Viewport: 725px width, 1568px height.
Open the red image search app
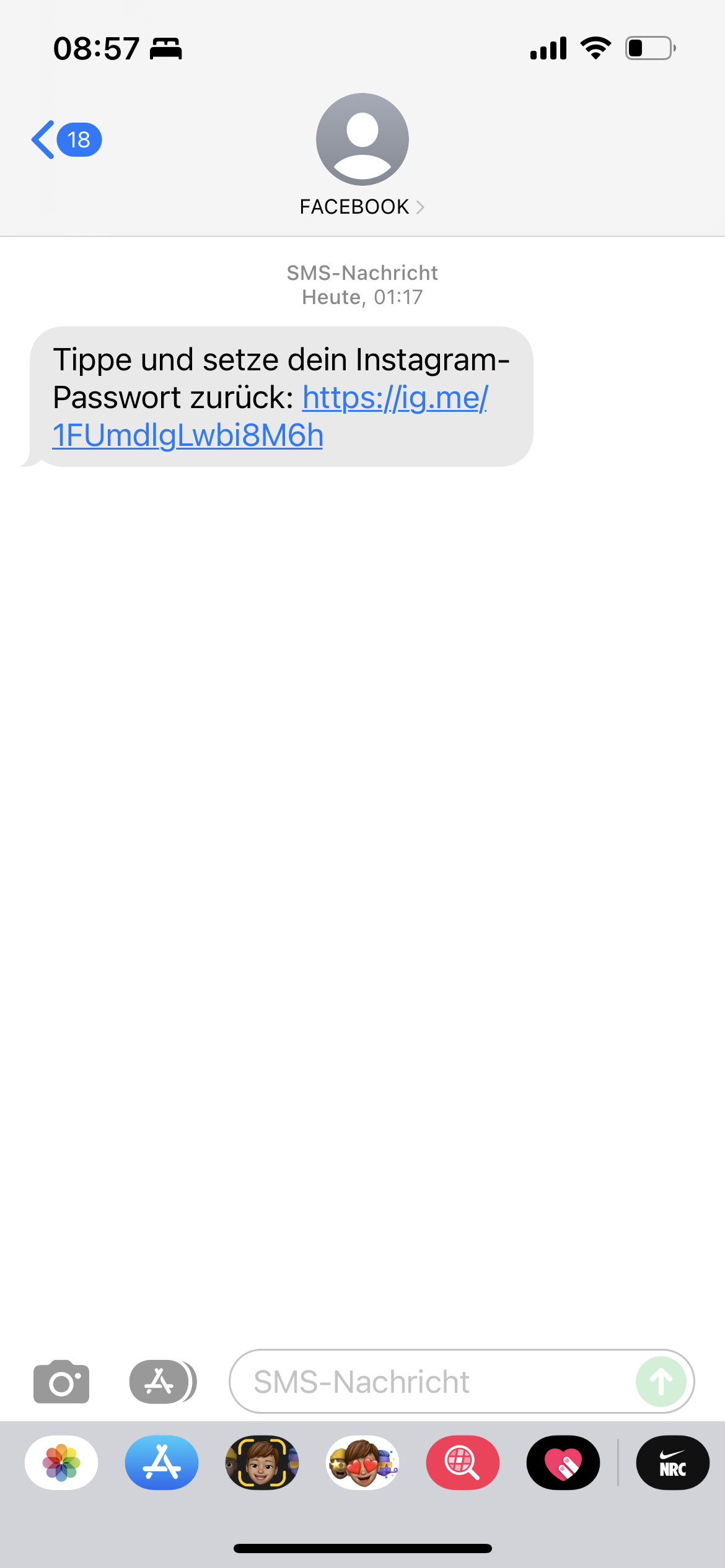[463, 1462]
